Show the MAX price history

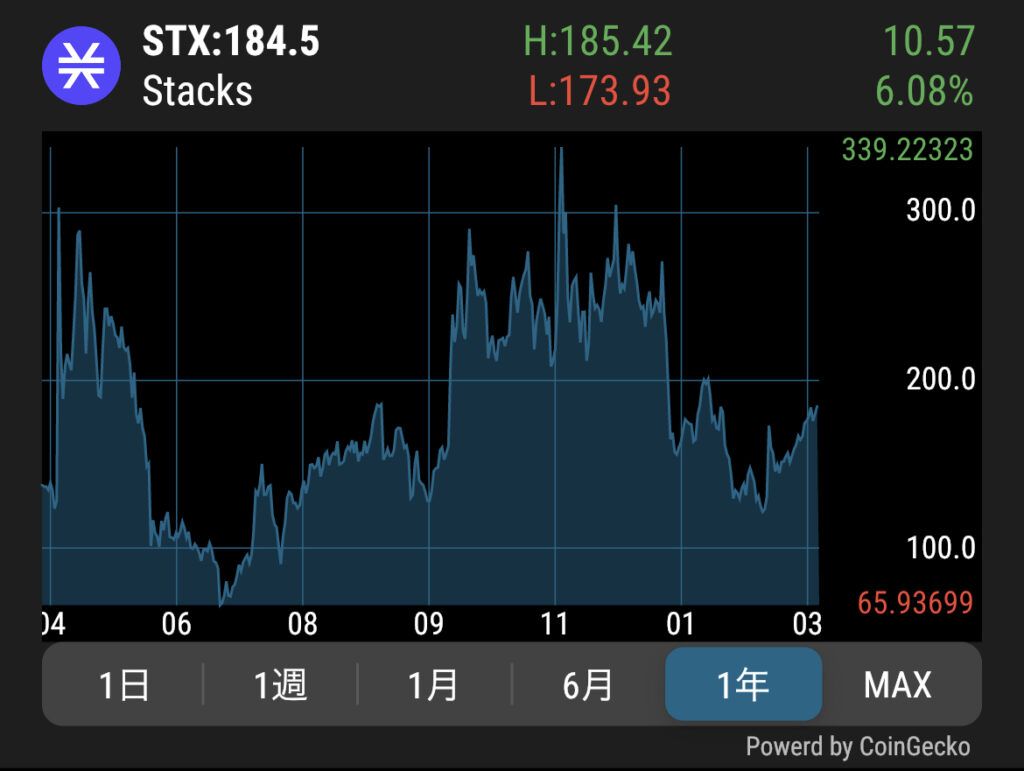pyautogui.click(x=897, y=685)
